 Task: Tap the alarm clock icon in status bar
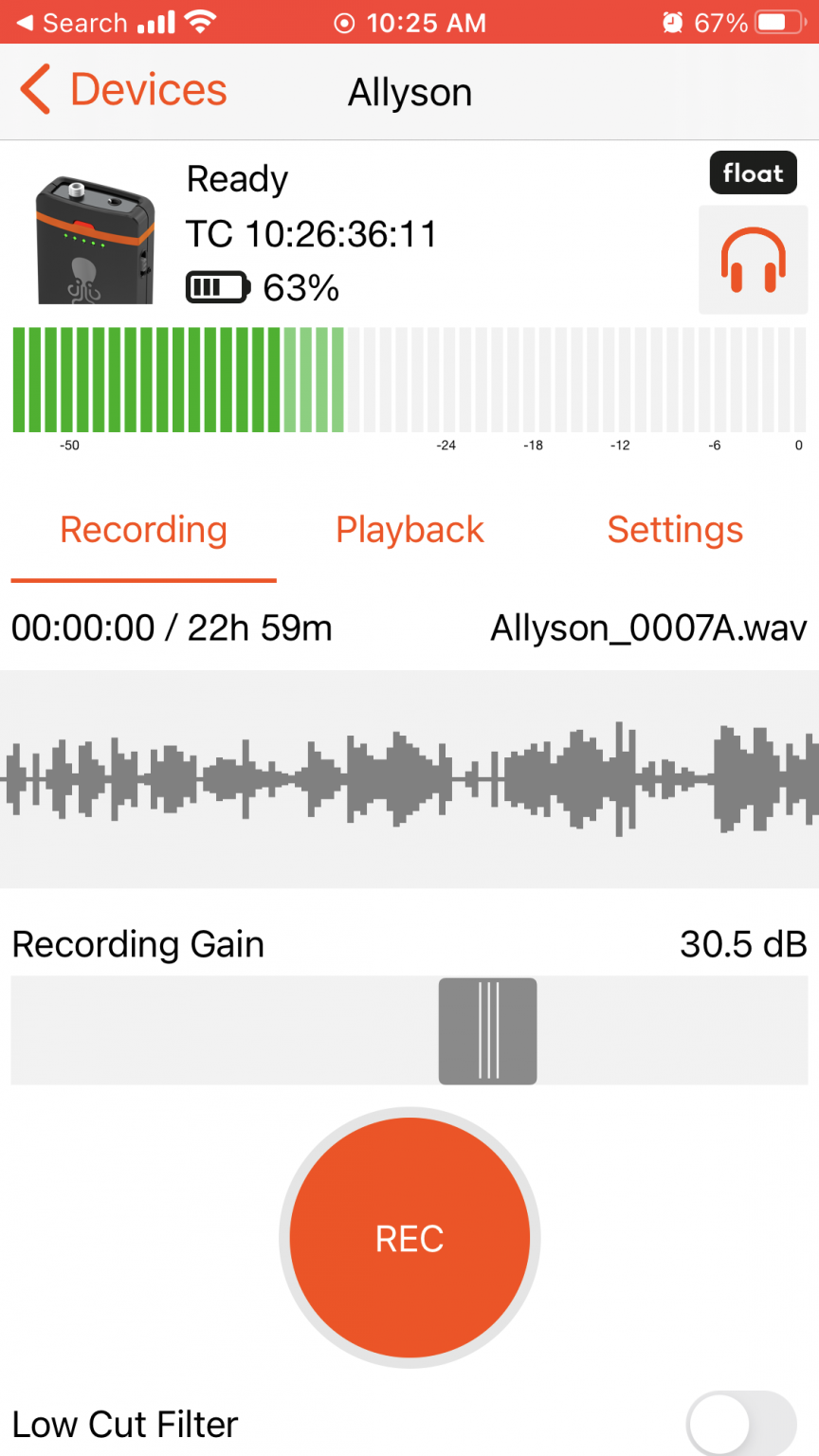pos(672,22)
